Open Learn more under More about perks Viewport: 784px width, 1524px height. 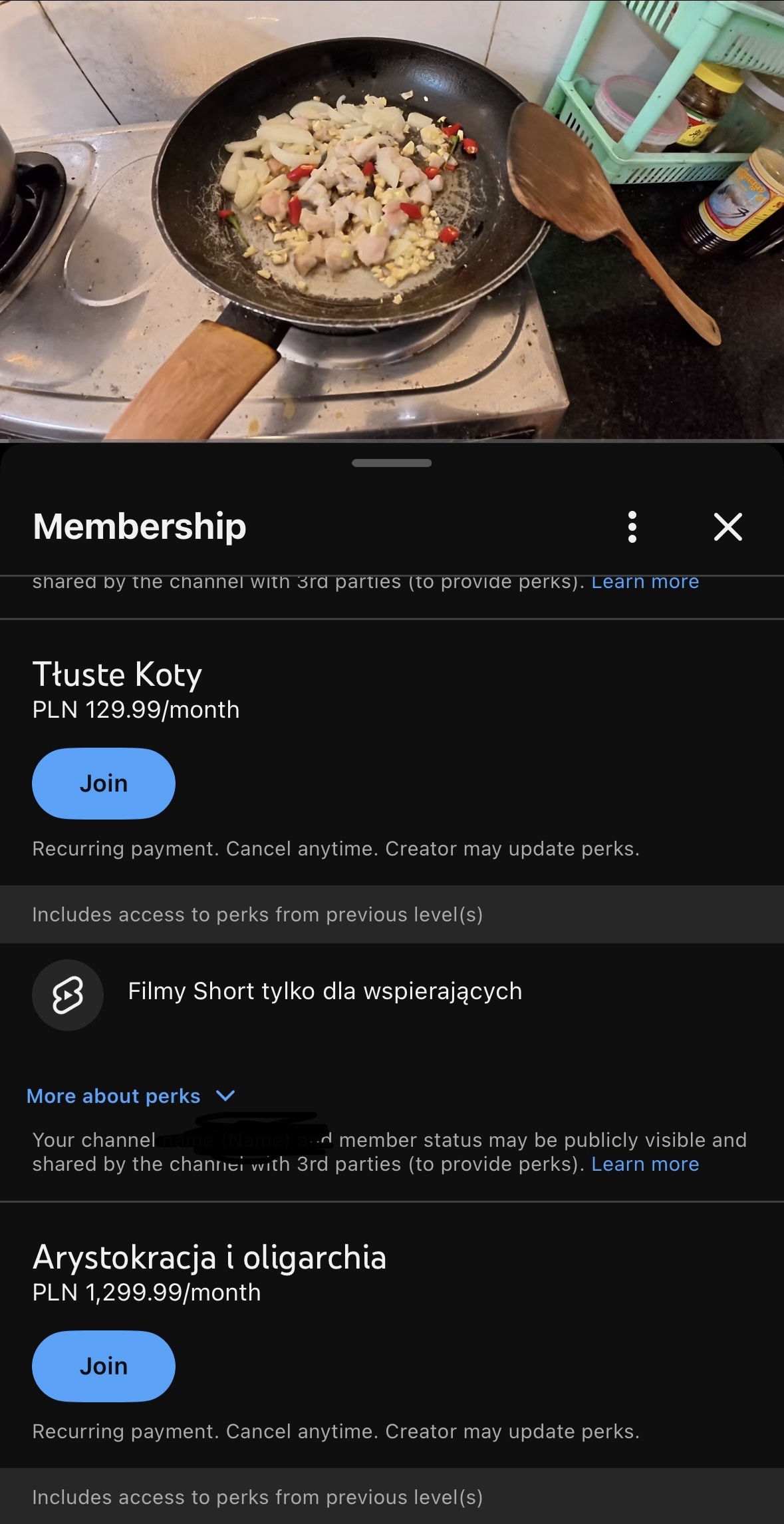point(645,1164)
